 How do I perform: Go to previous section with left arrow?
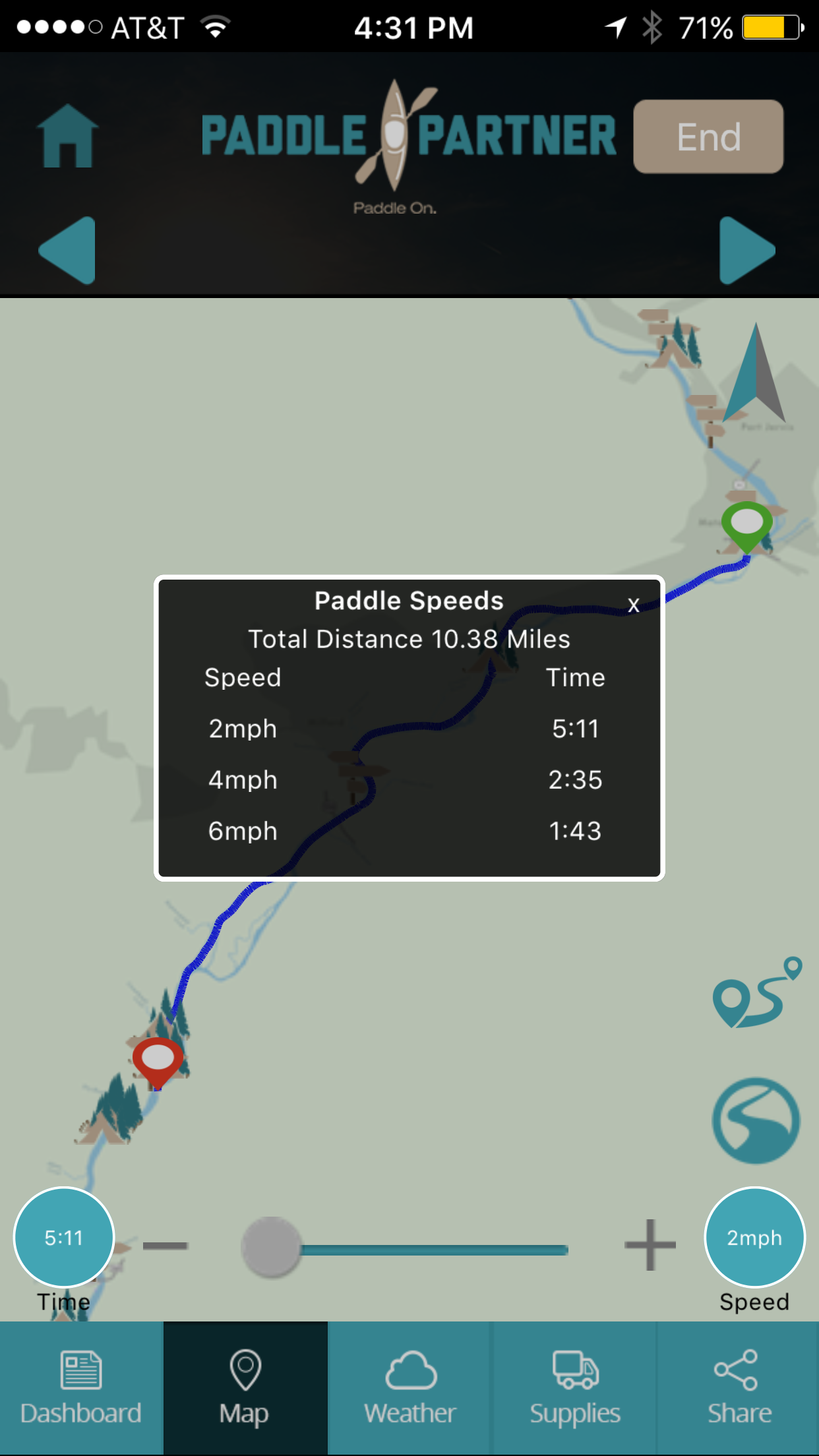(67, 251)
